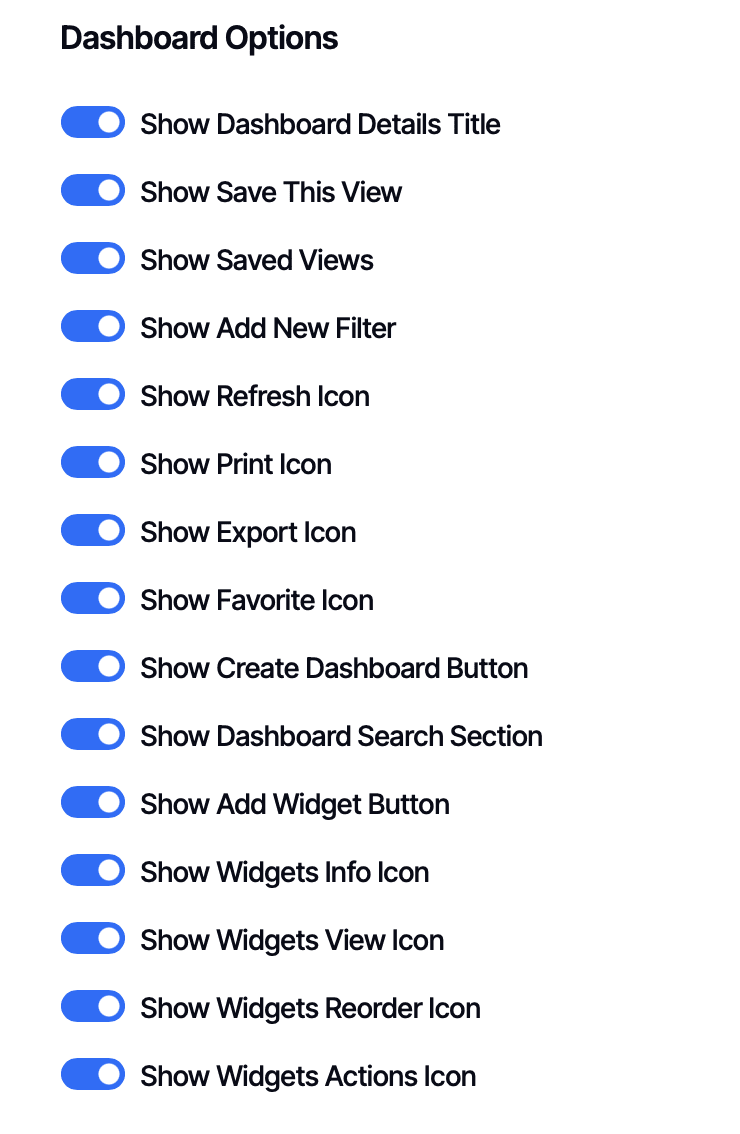The width and height of the screenshot is (740, 1134).
Task: Switch off Show Widgets Actions Icon
Action: 93,1075
